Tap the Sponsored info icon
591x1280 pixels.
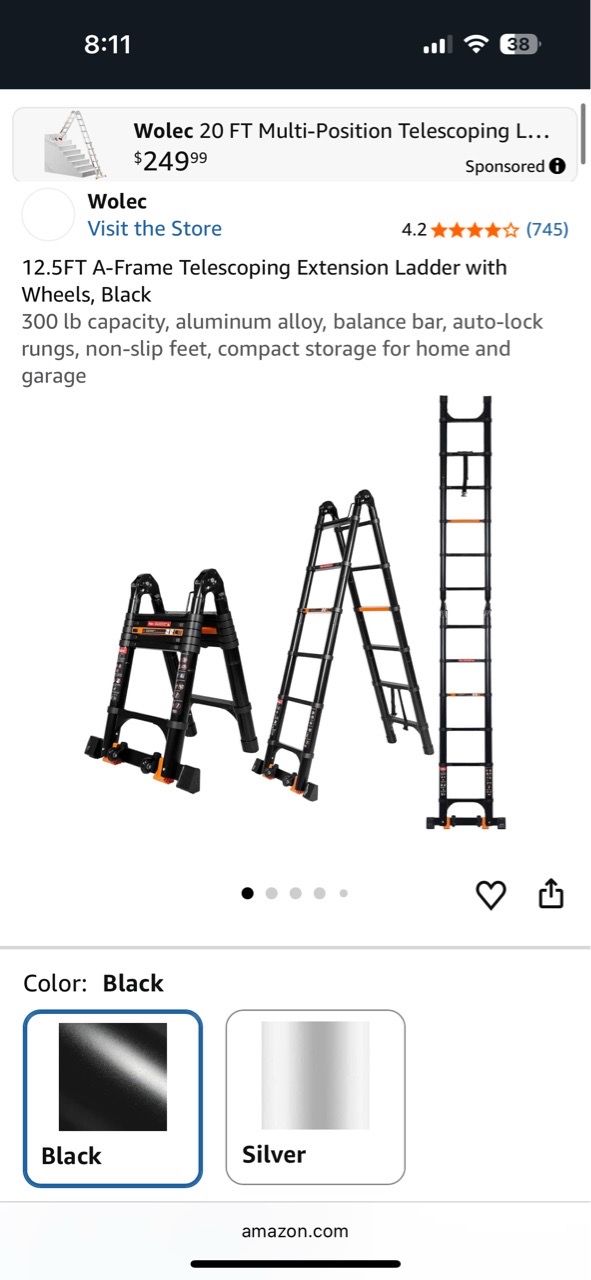pyautogui.click(x=557, y=166)
